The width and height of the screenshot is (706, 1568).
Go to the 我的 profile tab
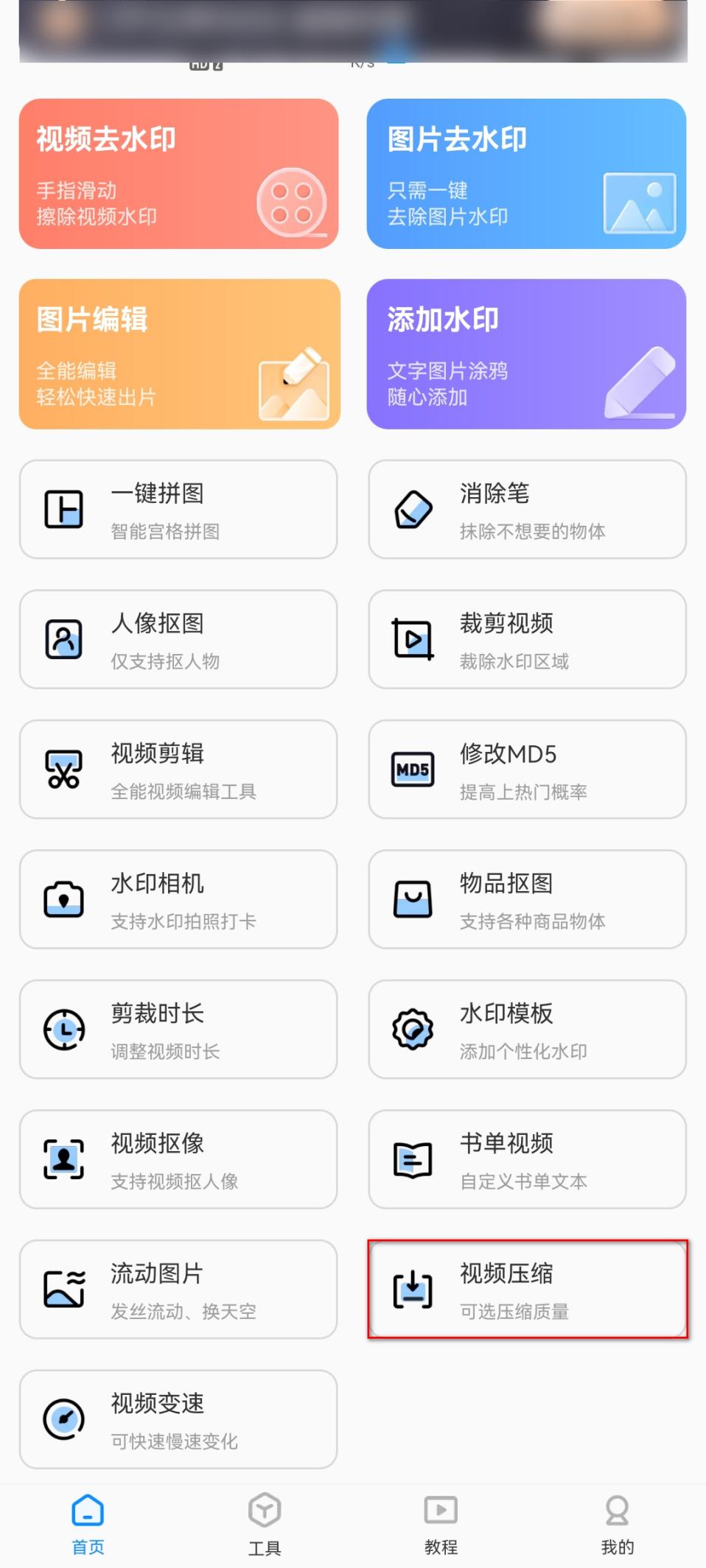(x=618, y=1525)
